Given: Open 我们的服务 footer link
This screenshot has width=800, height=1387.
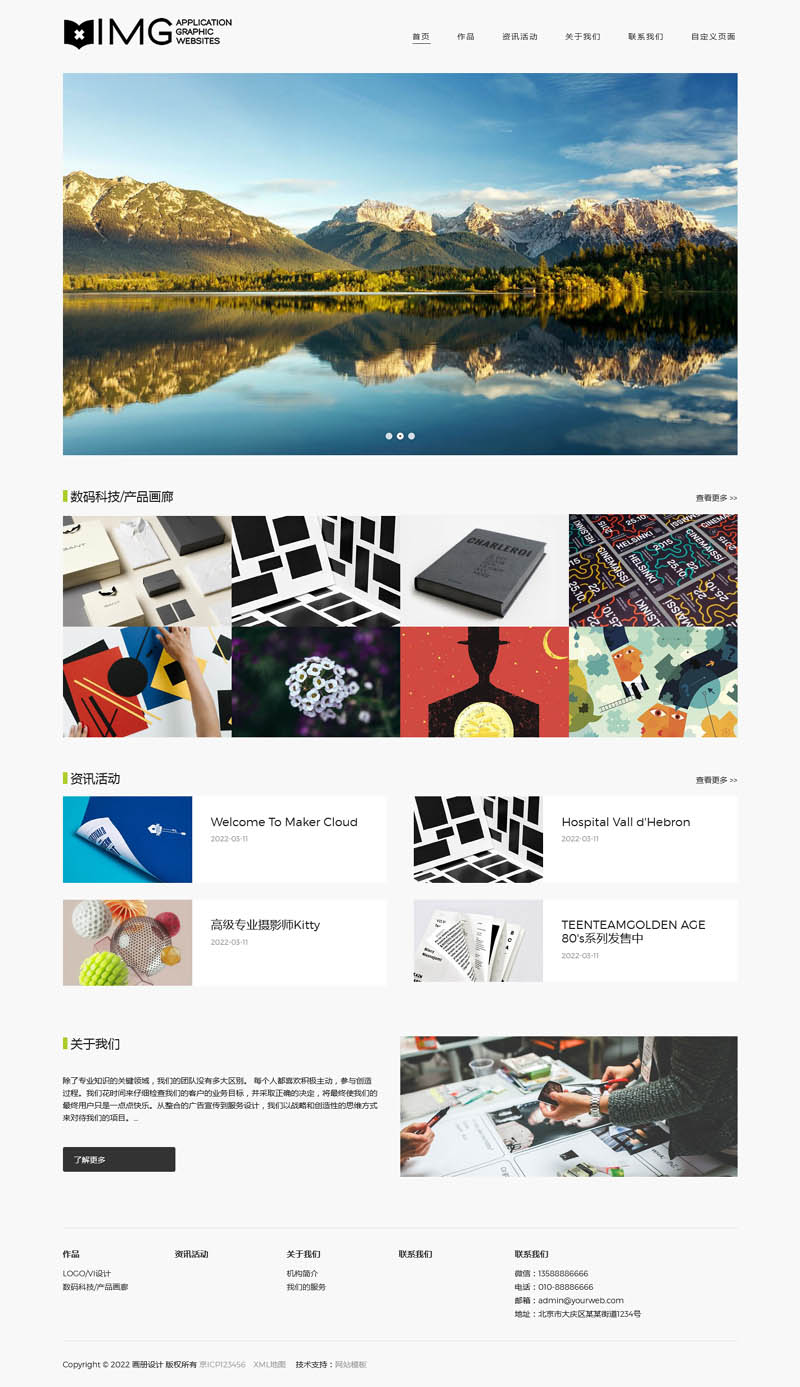Looking at the screenshot, I should [306, 1287].
